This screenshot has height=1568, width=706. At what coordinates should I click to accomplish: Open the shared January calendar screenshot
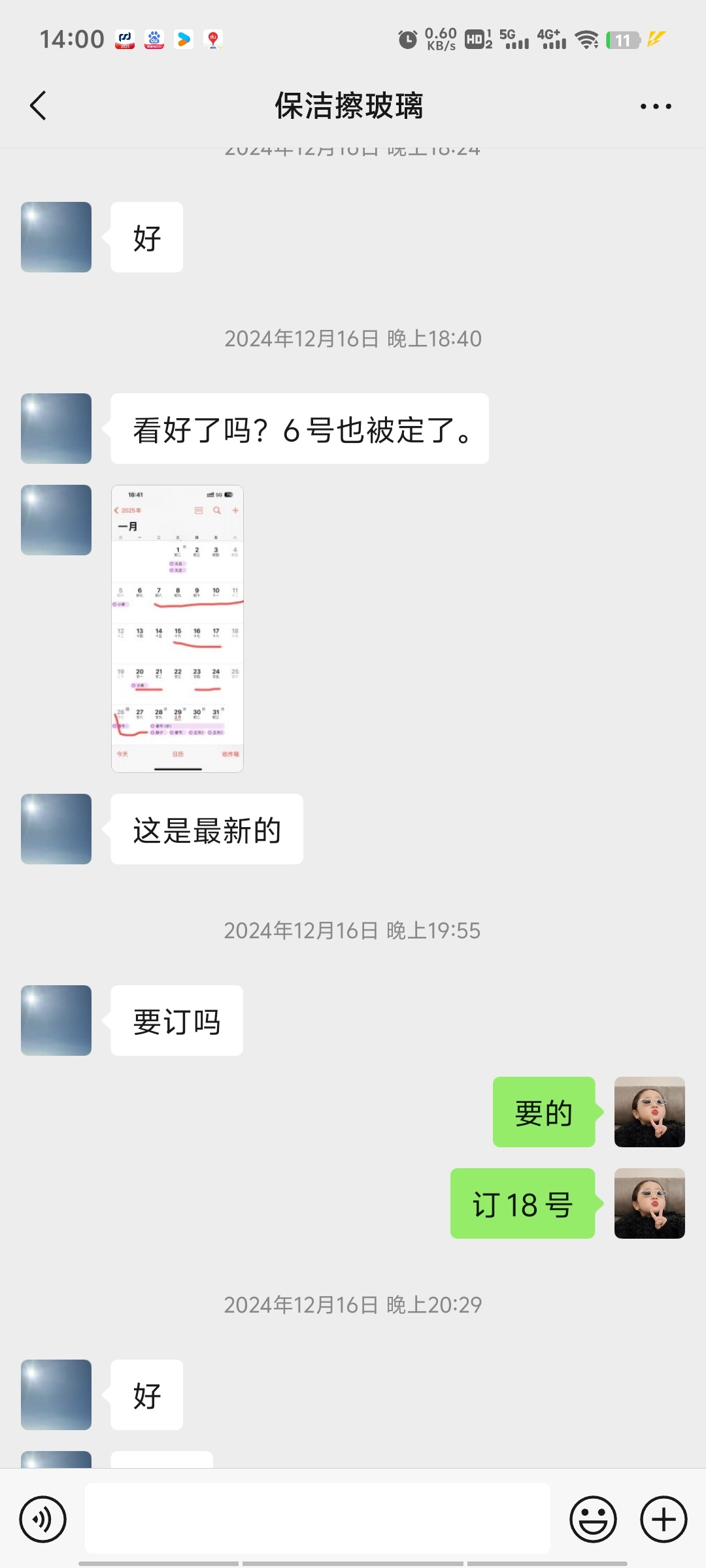(x=177, y=629)
